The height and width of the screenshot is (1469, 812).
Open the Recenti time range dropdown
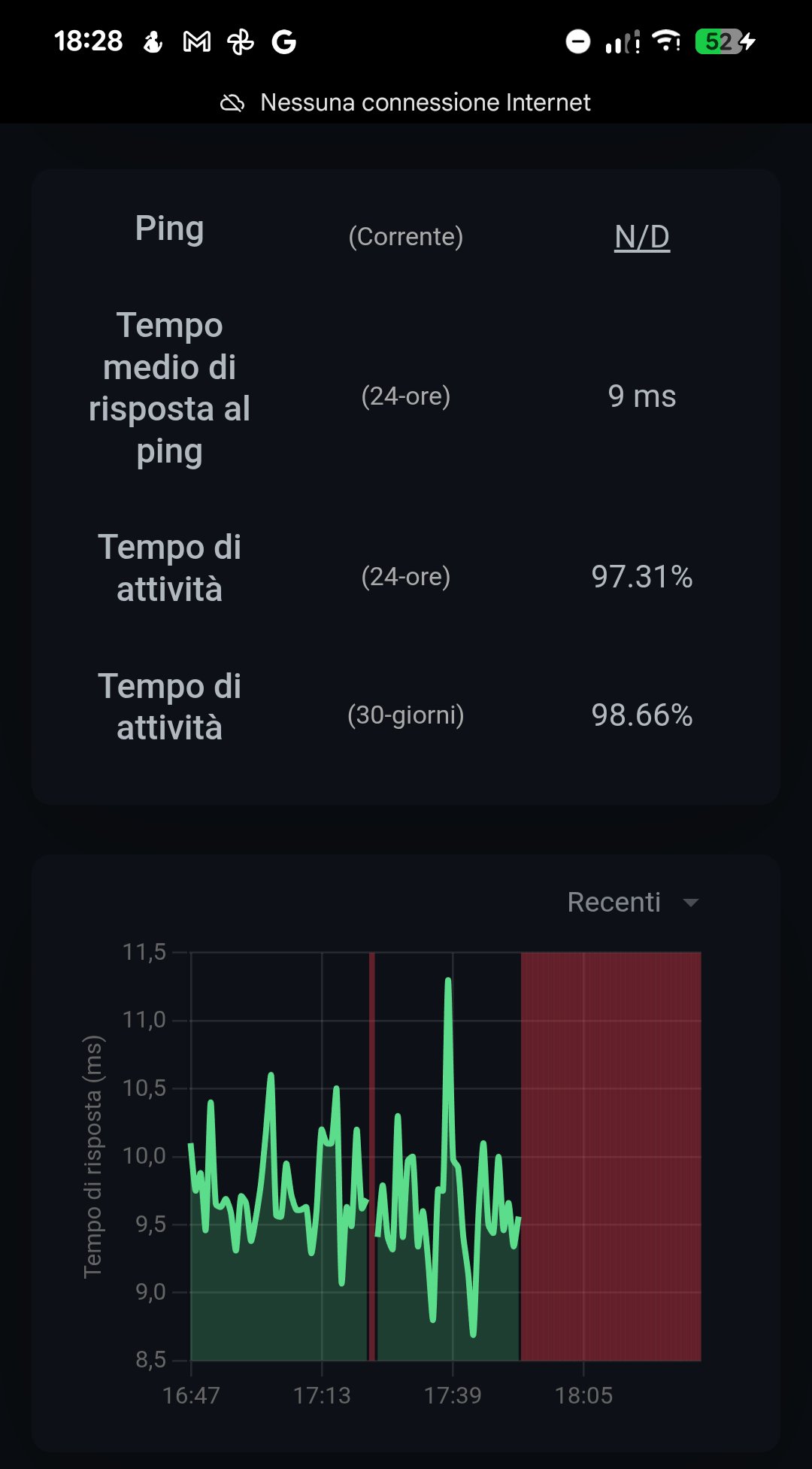click(x=632, y=902)
